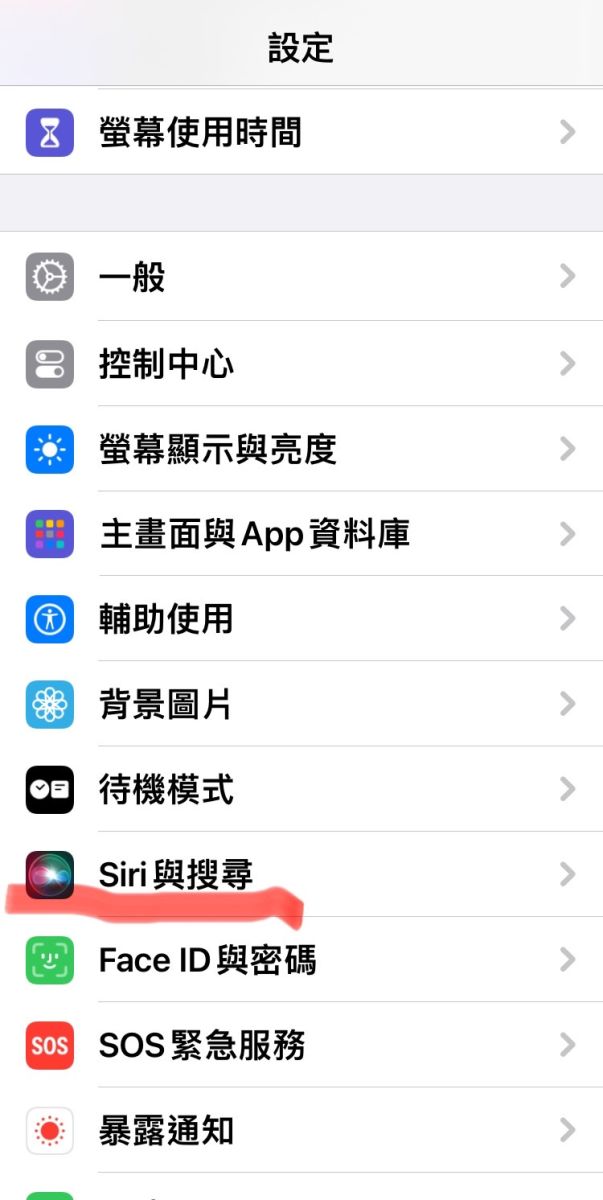
Task: Select the 暴露通知 row
Action: tap(301, 1129)
